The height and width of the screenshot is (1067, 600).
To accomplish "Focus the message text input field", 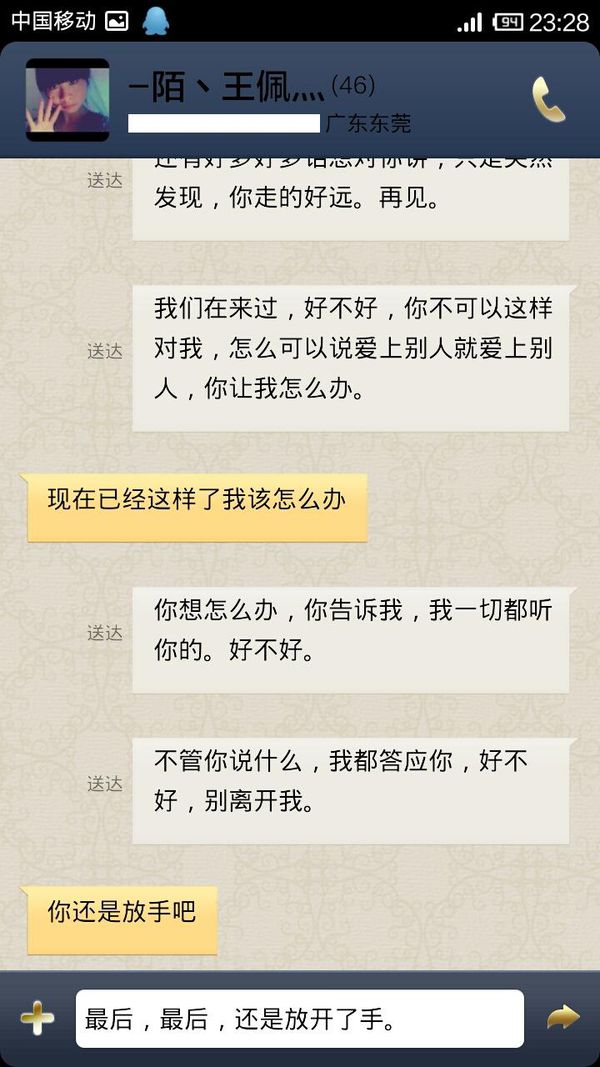I will click(300, 1019).
